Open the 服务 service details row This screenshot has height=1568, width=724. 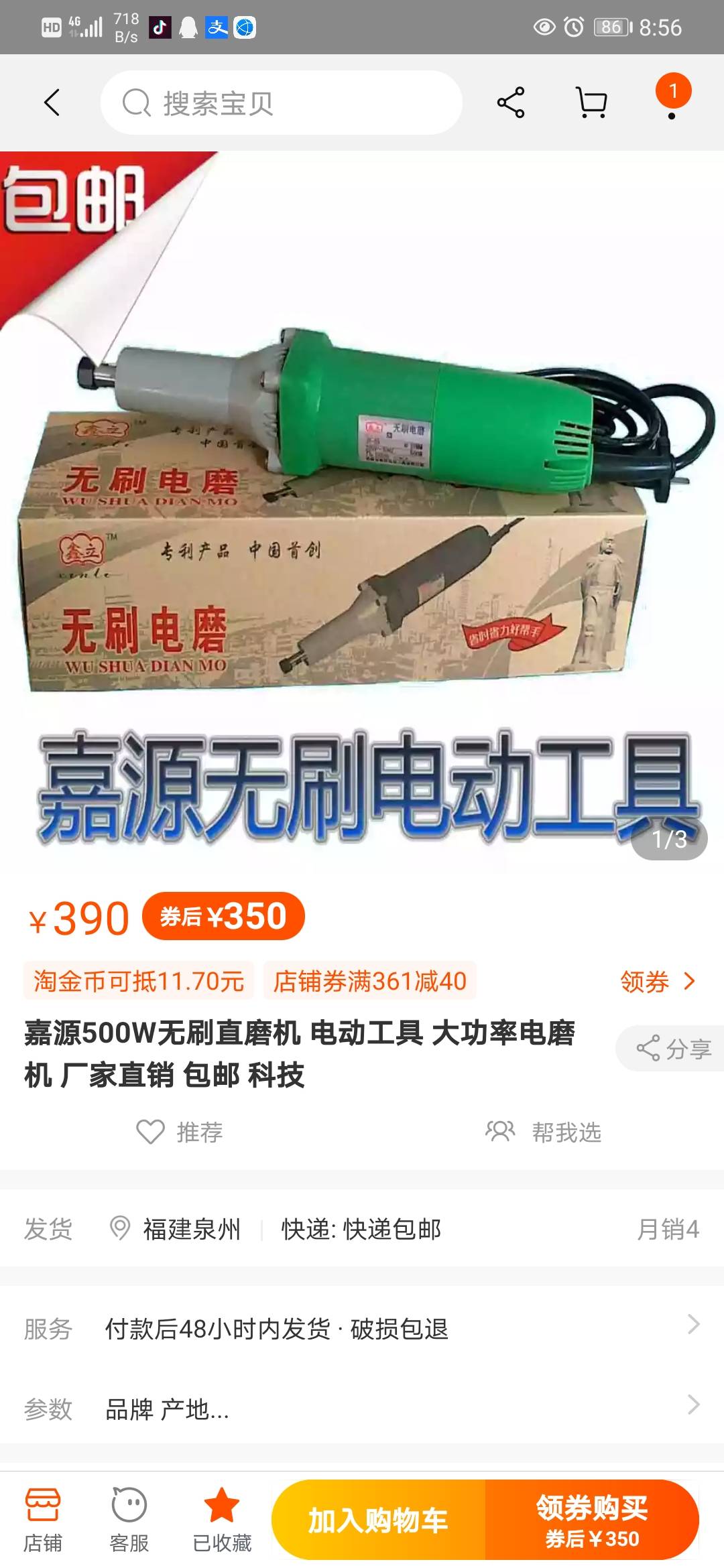(x=362, y=1328)
